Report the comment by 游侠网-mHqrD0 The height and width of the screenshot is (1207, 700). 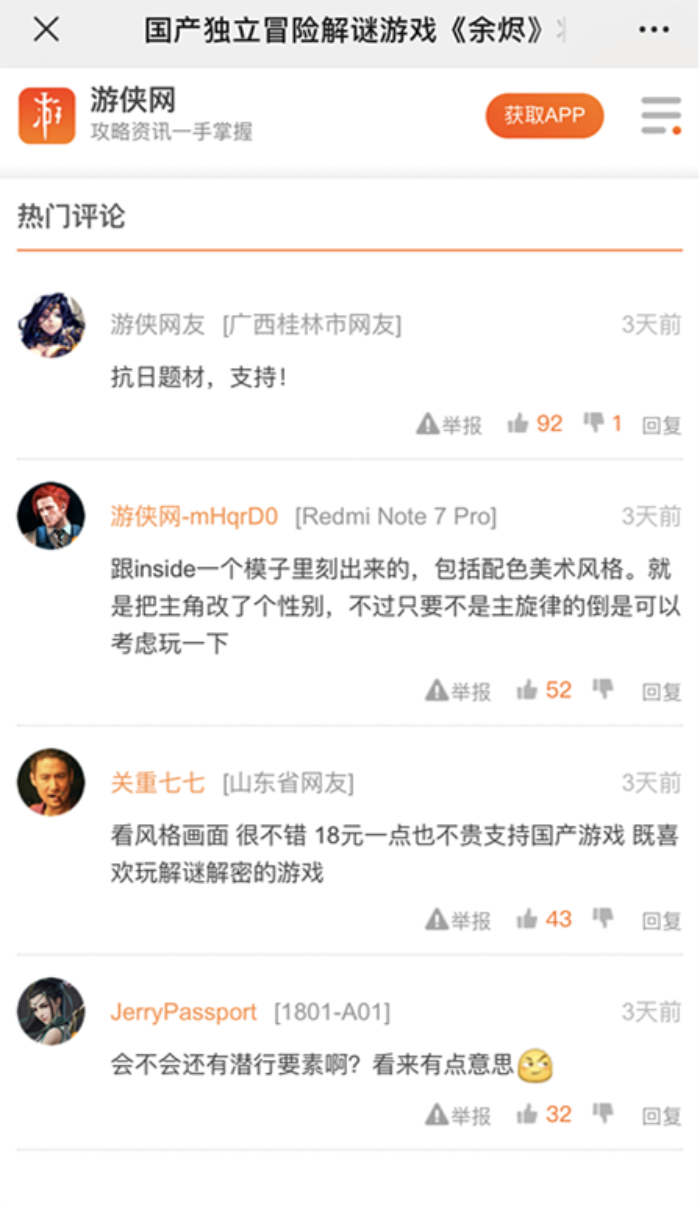[x=459, y=691]
